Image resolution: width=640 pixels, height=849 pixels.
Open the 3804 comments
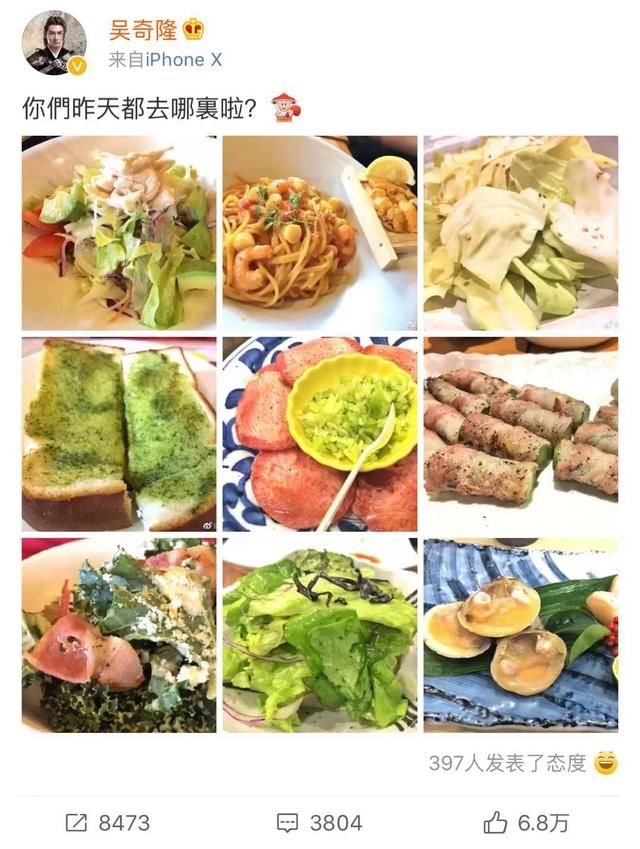(x=320, y=822)
